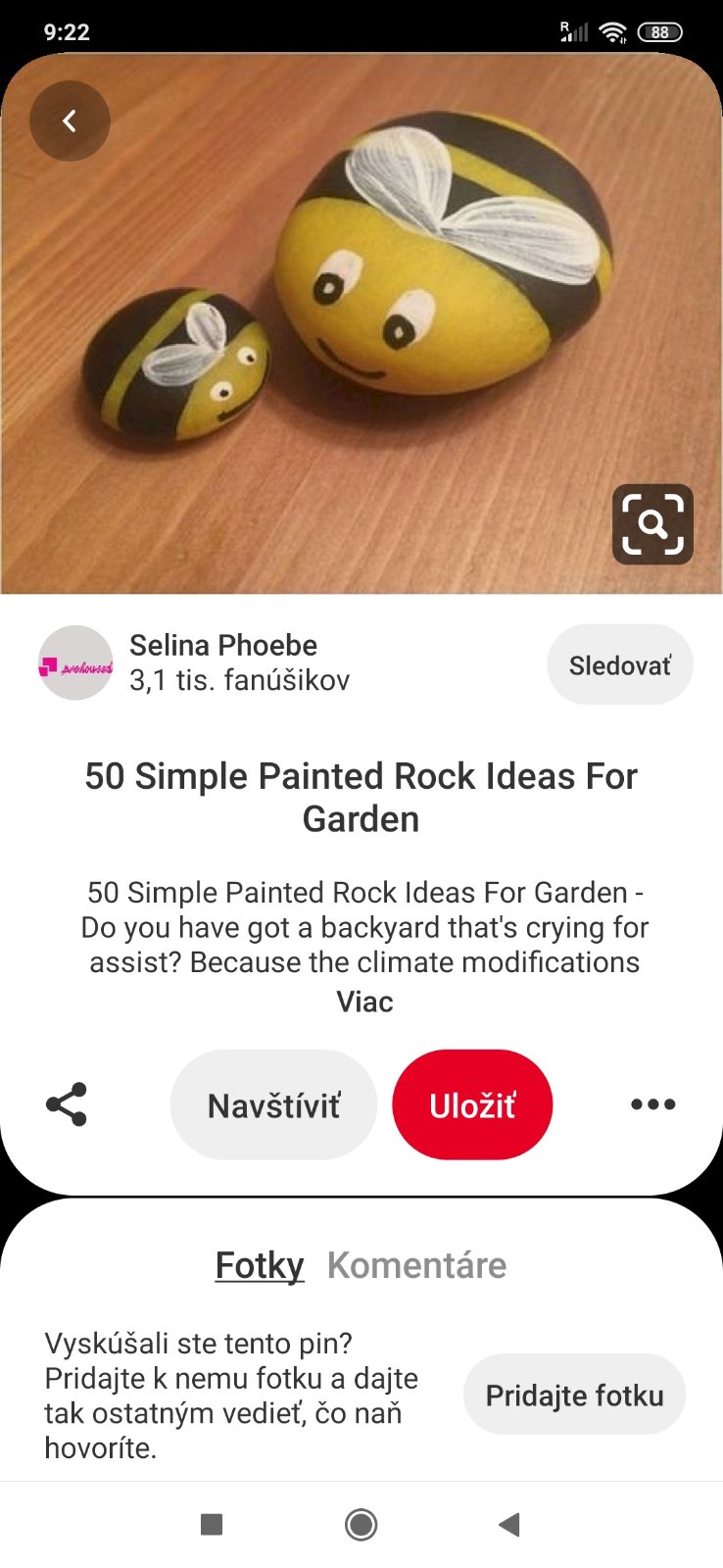Follow Selina Phoebe with Sledovať

[619, 665]
